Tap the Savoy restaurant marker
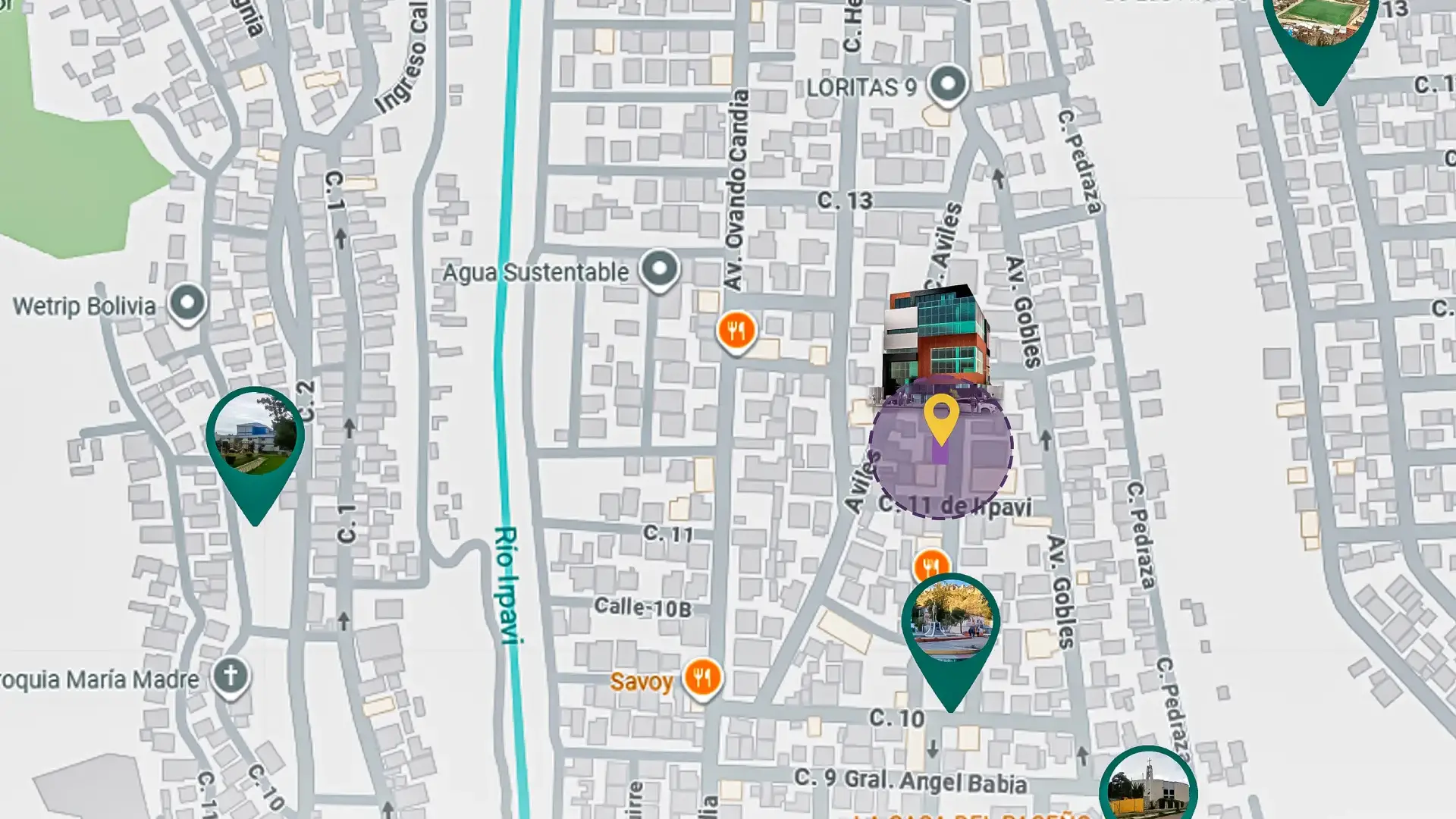Image resolution: width=1456 pixels, height=819 pixels. 702,677
